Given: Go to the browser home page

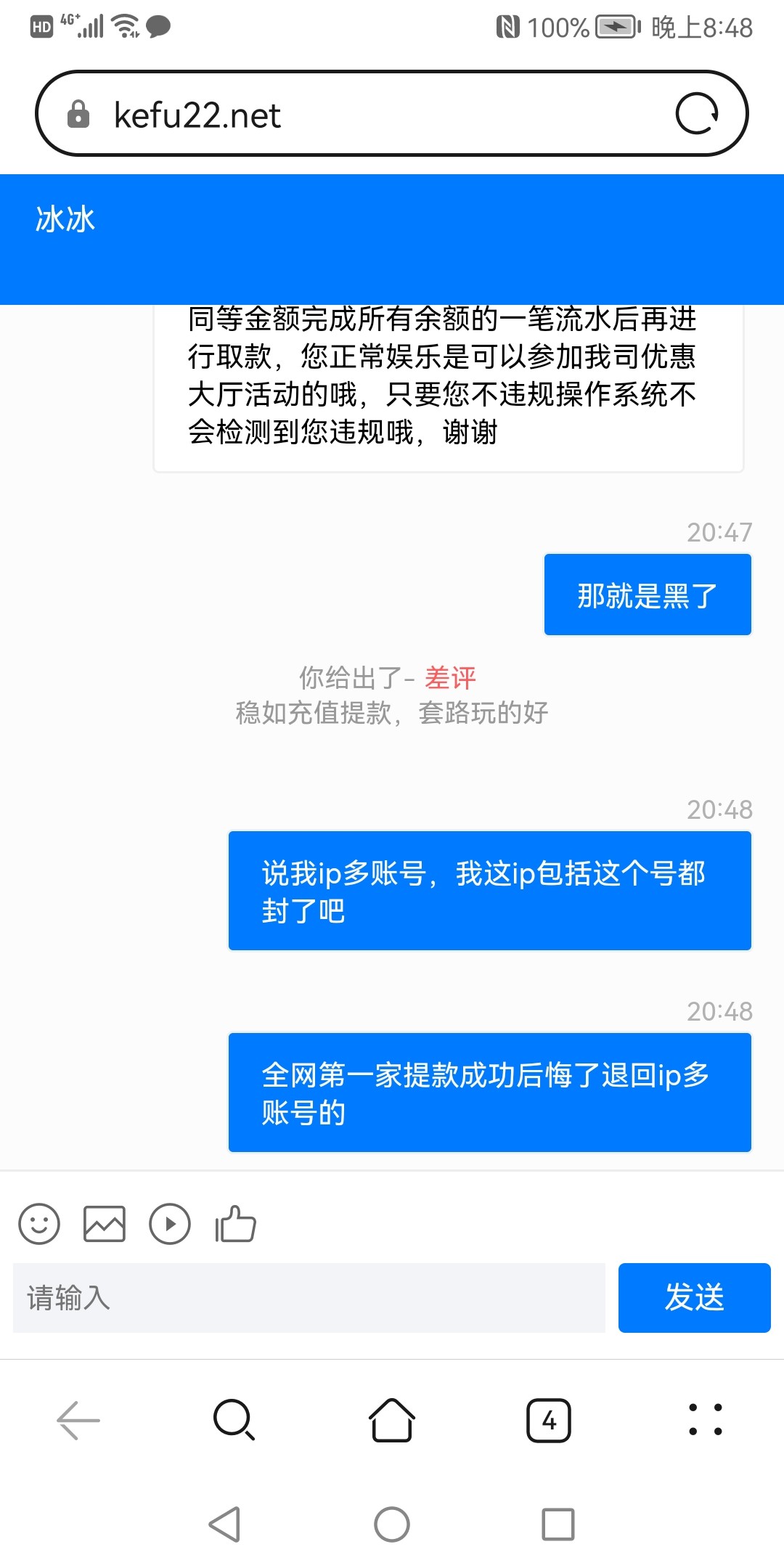Looking at the screenshot, I should [392, 1420].
